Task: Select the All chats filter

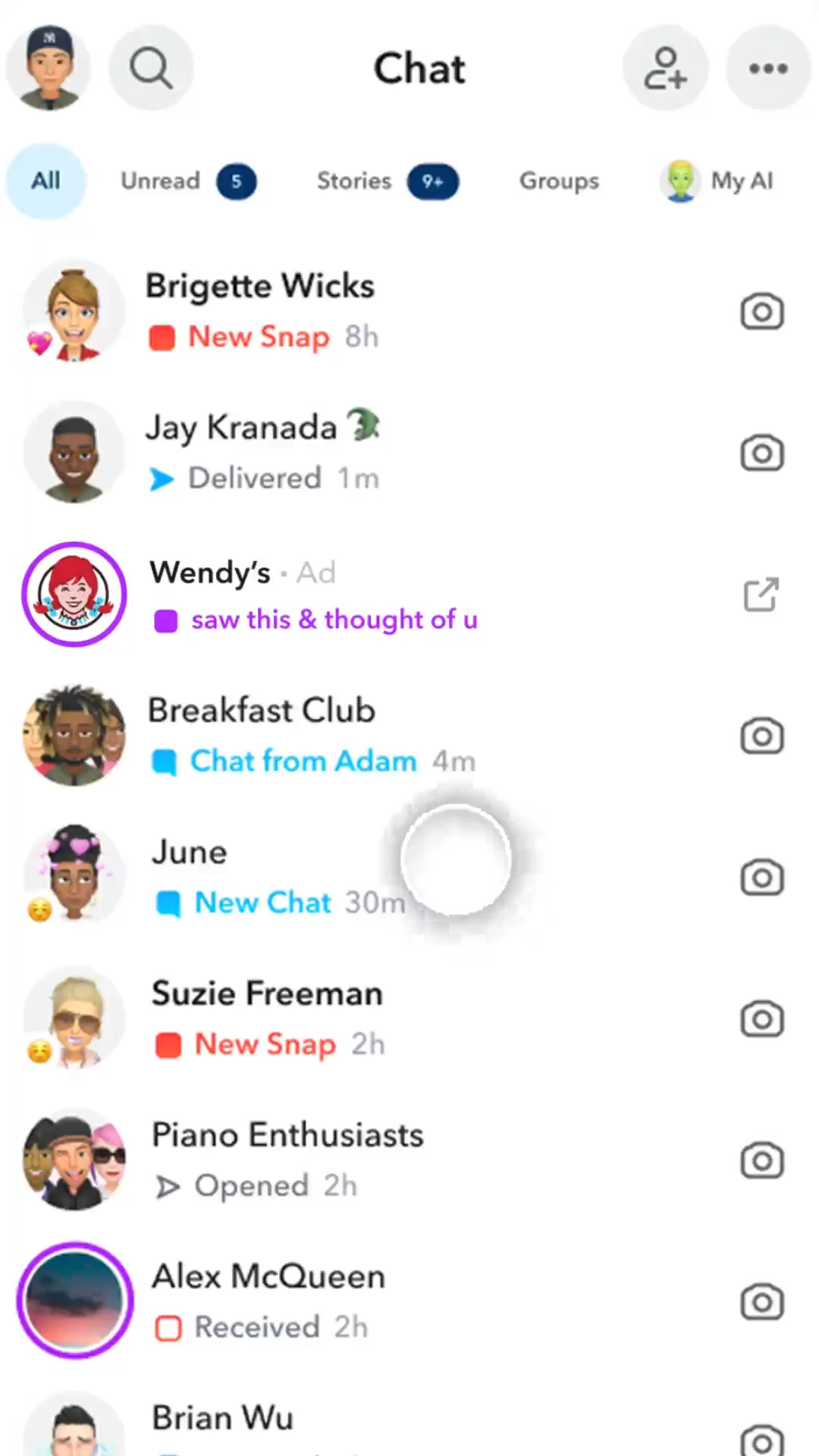Action: click(45, 181)
